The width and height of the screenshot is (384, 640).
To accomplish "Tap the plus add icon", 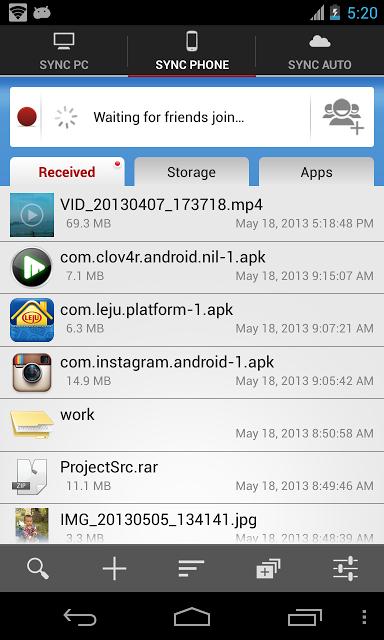I will click(114, 568).
